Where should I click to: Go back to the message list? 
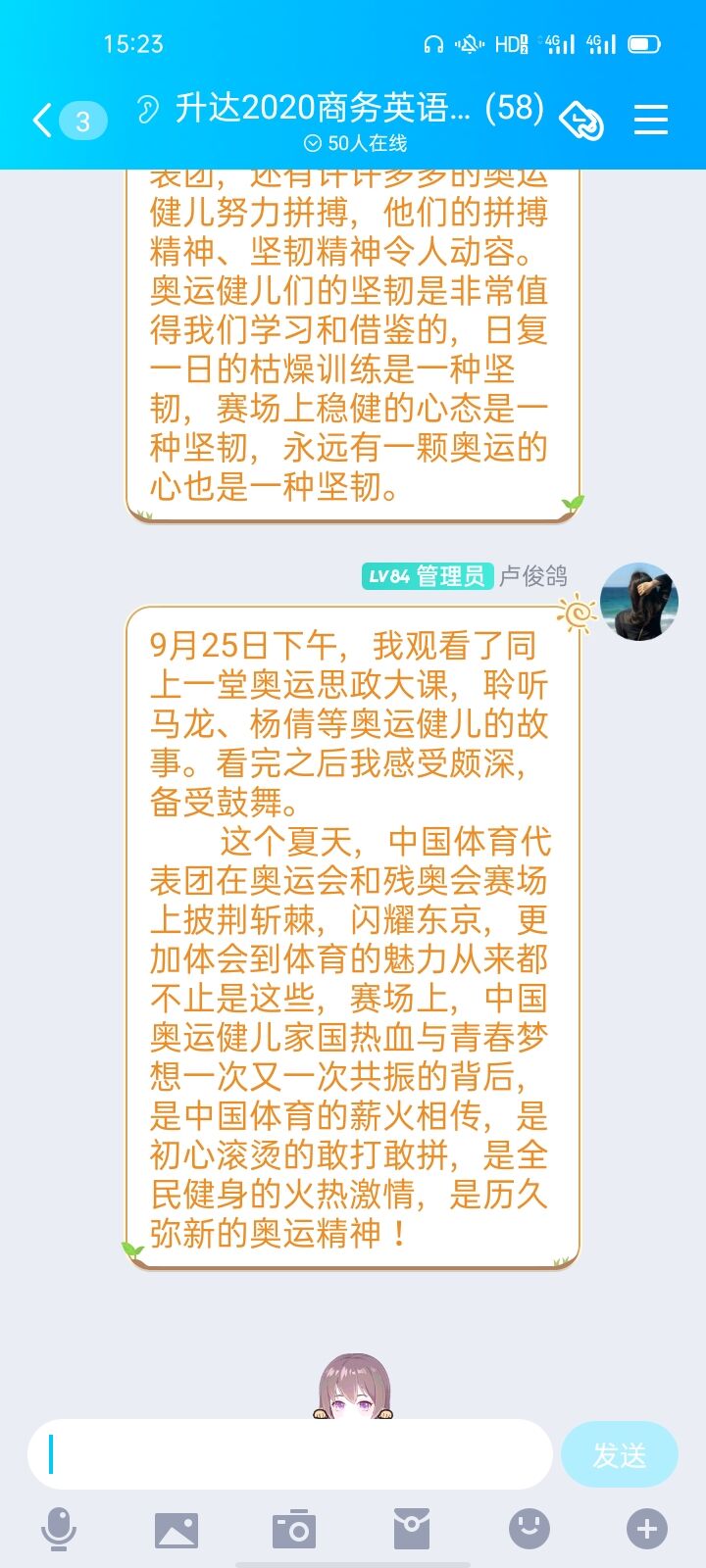point(43,121)
